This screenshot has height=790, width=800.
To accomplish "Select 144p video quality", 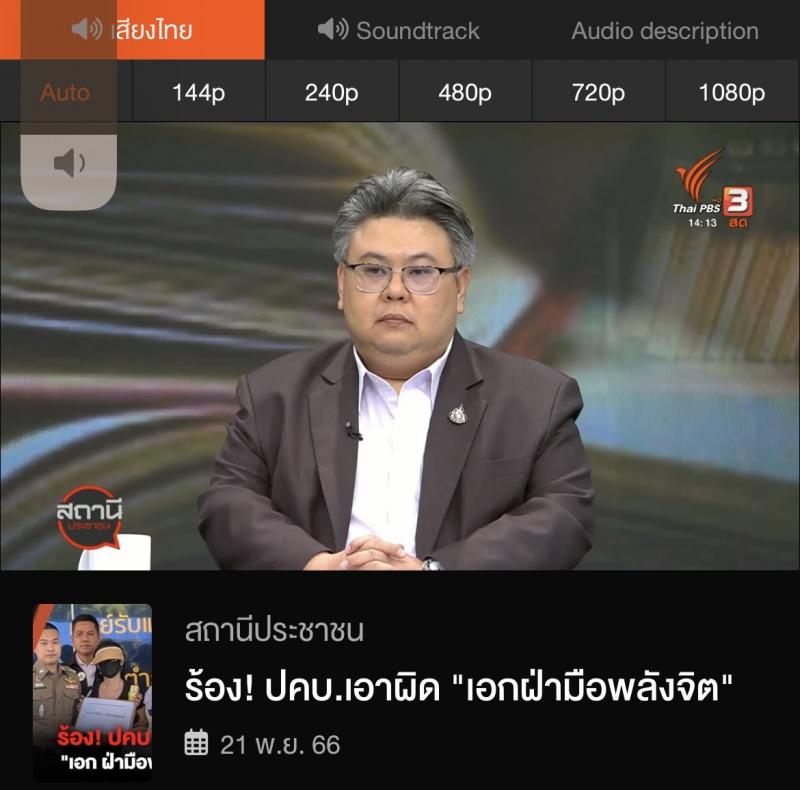I will [198, 93].
